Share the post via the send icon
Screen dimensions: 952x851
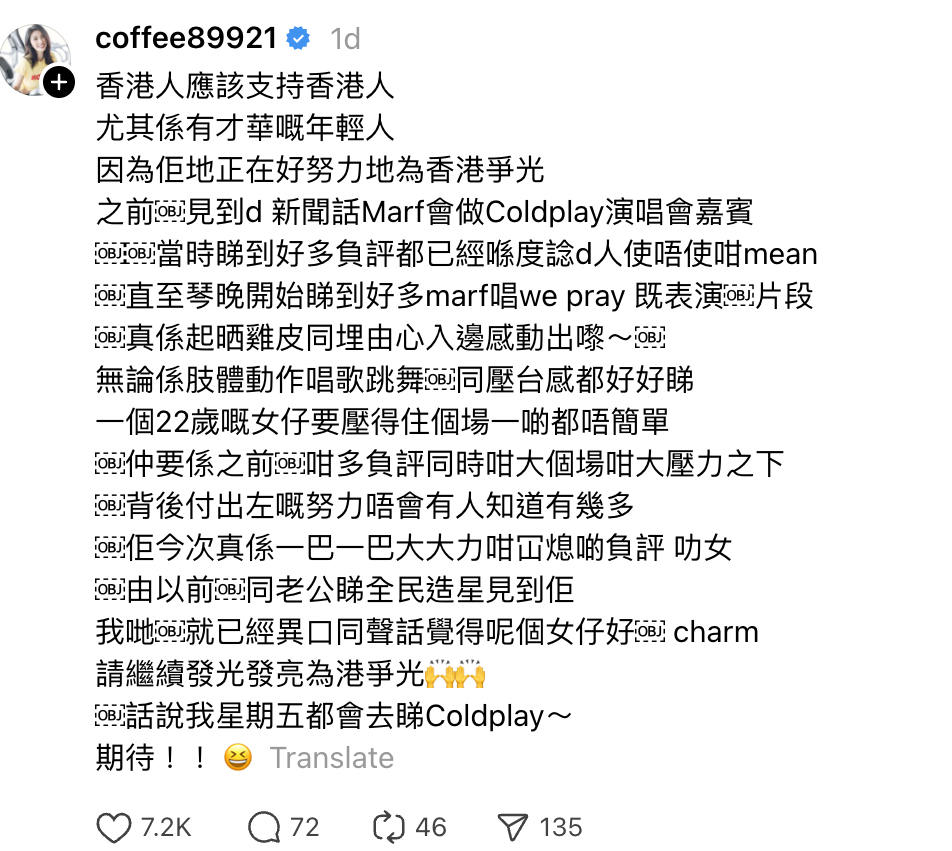512,828
